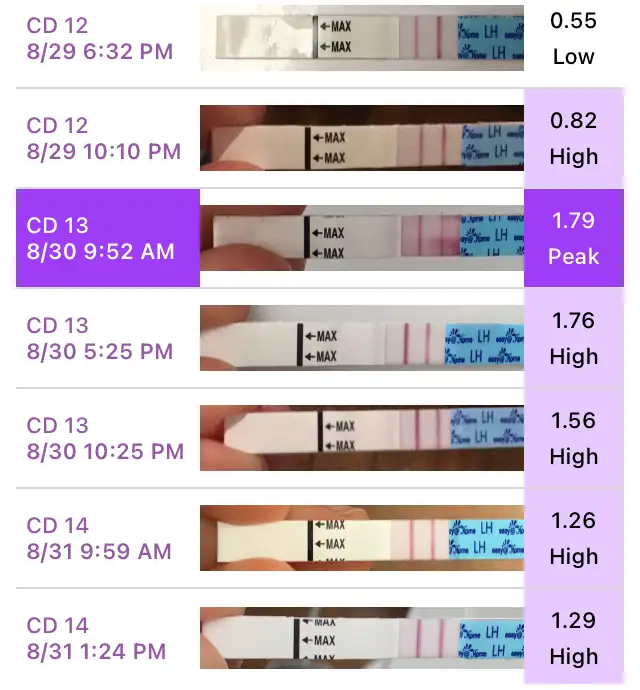
Task: Open the 8/29 10:10 PM test entry
Action: (104, 138)
